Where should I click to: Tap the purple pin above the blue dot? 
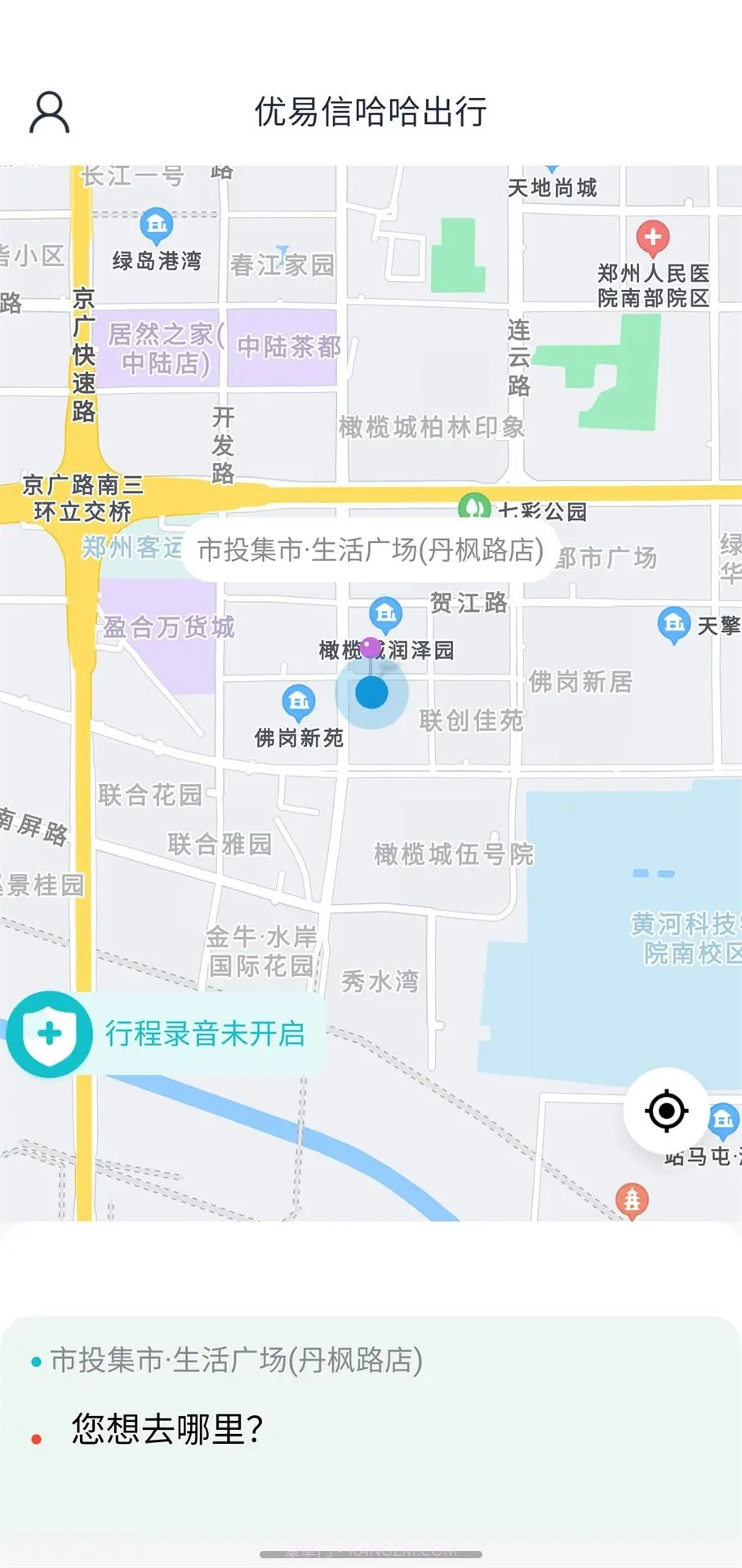click(x=371, y=648)
